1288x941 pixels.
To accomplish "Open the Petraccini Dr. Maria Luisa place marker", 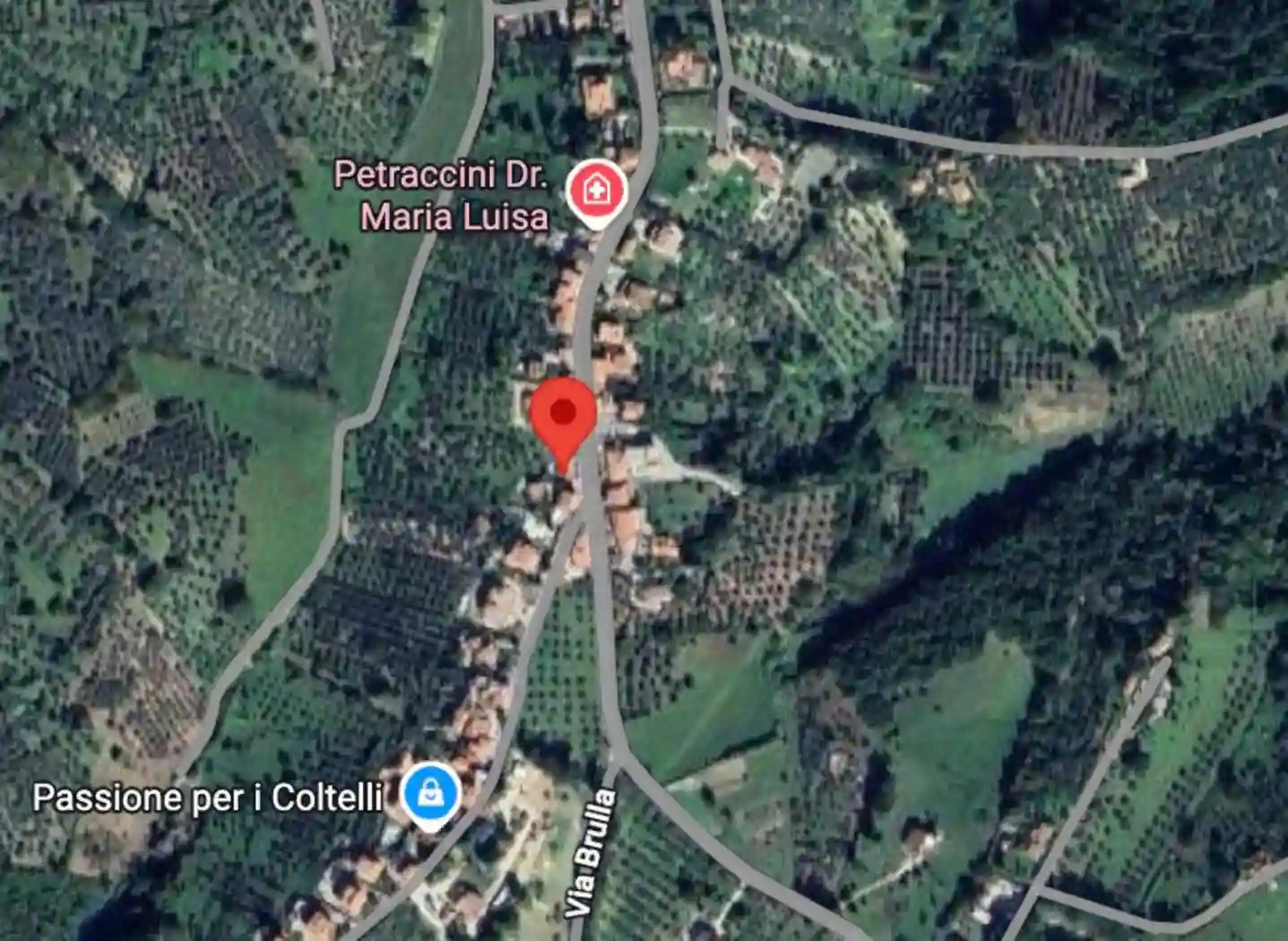I will (x=596, y=191).
